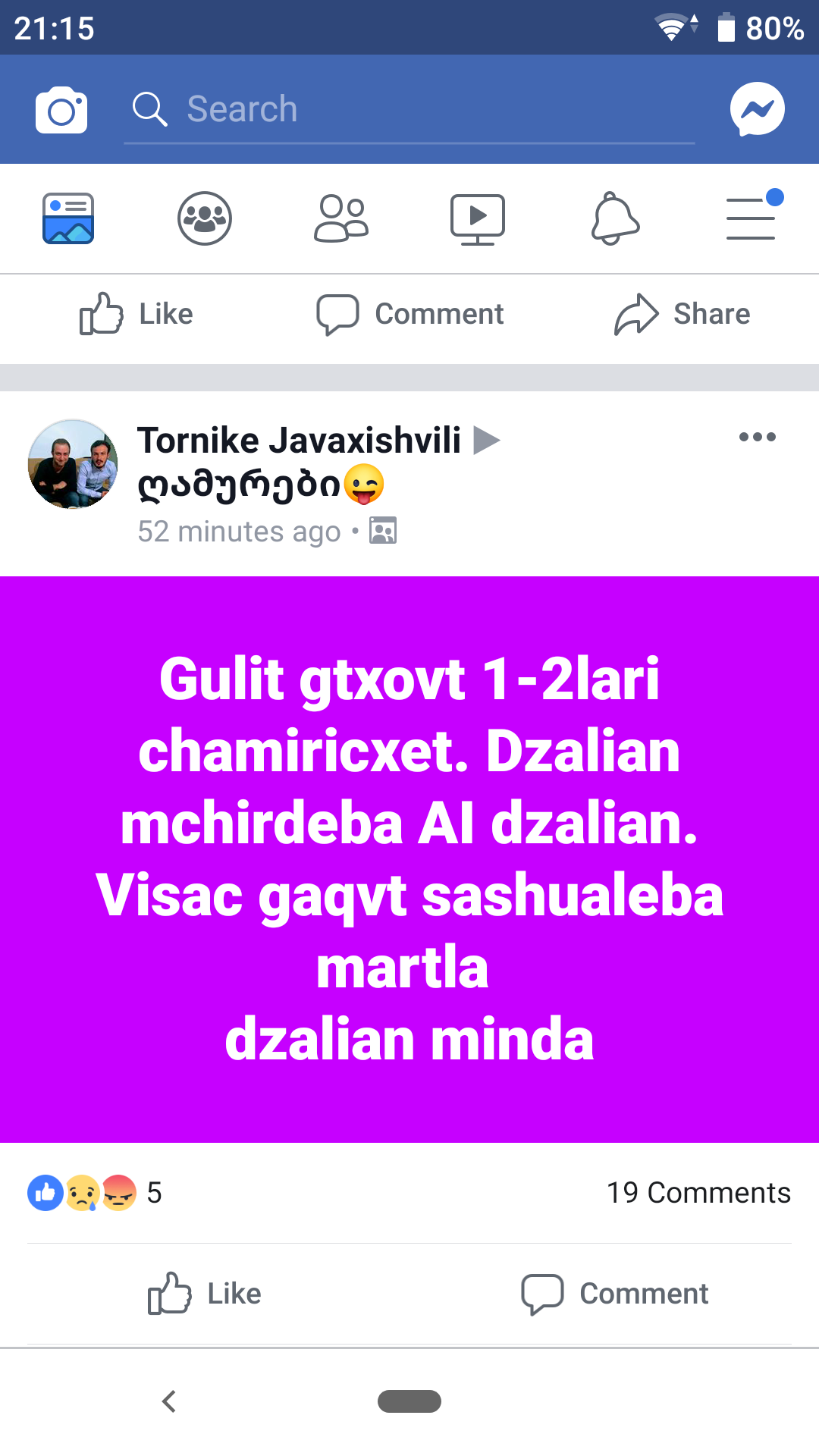Open the camera icon
The height and width of the screenshot is (1456, 819).
tap(61, 110)
